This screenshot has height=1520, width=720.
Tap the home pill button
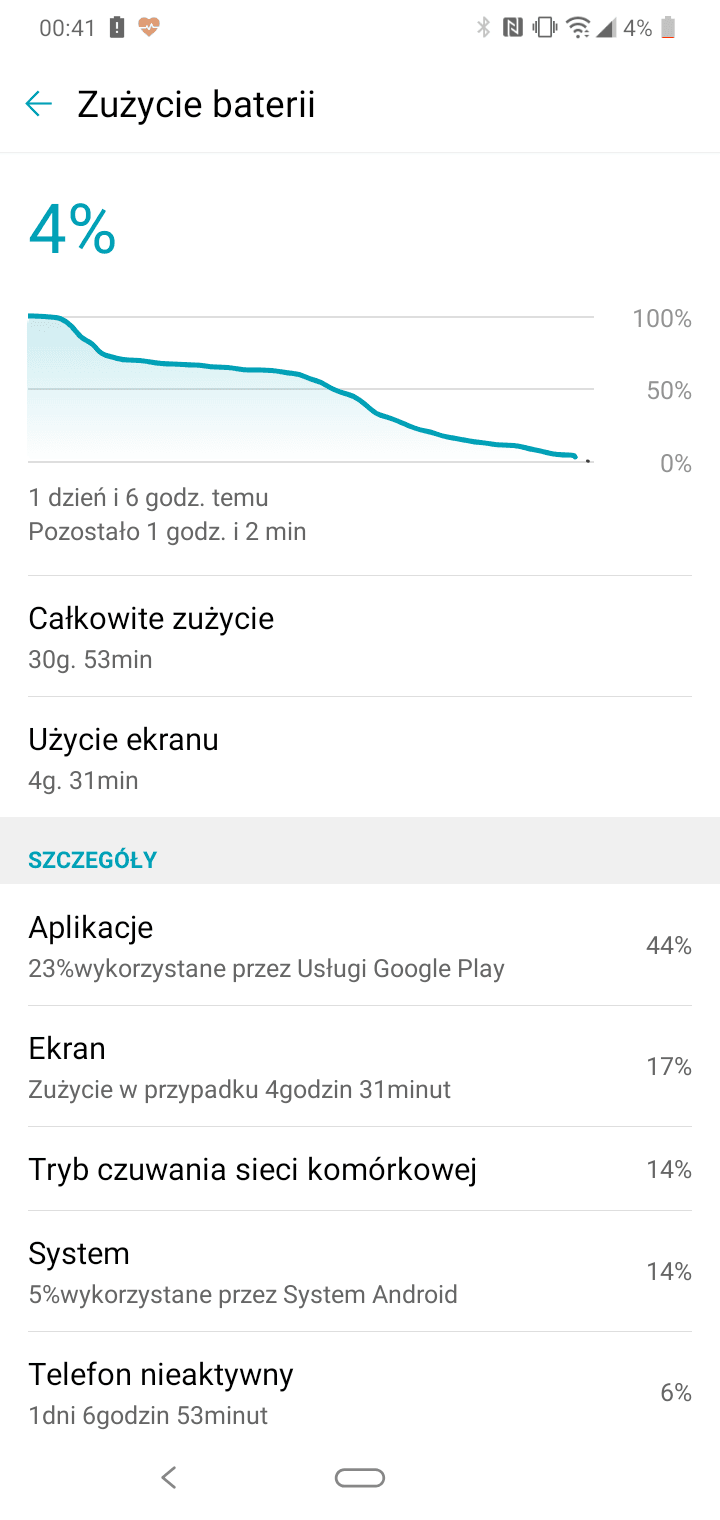tap(360, 1478)
